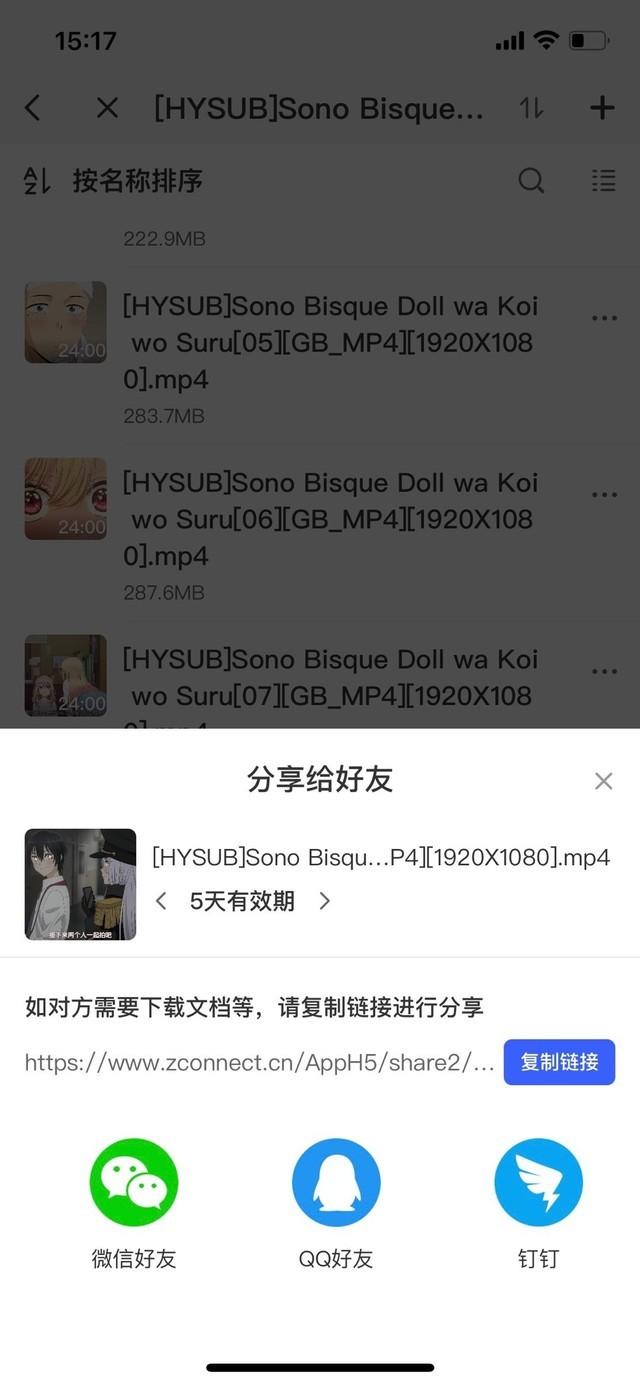Share to QQ好友
640x1385 pixels.
[x=336, y=1183]
